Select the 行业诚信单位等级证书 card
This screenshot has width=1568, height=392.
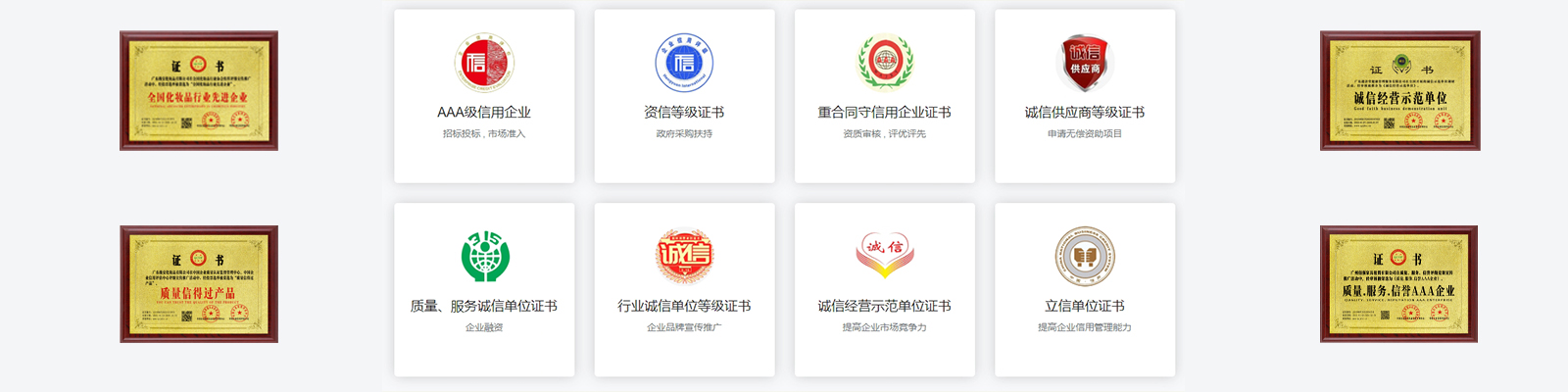pyautogui.click(x=684, y=290)
